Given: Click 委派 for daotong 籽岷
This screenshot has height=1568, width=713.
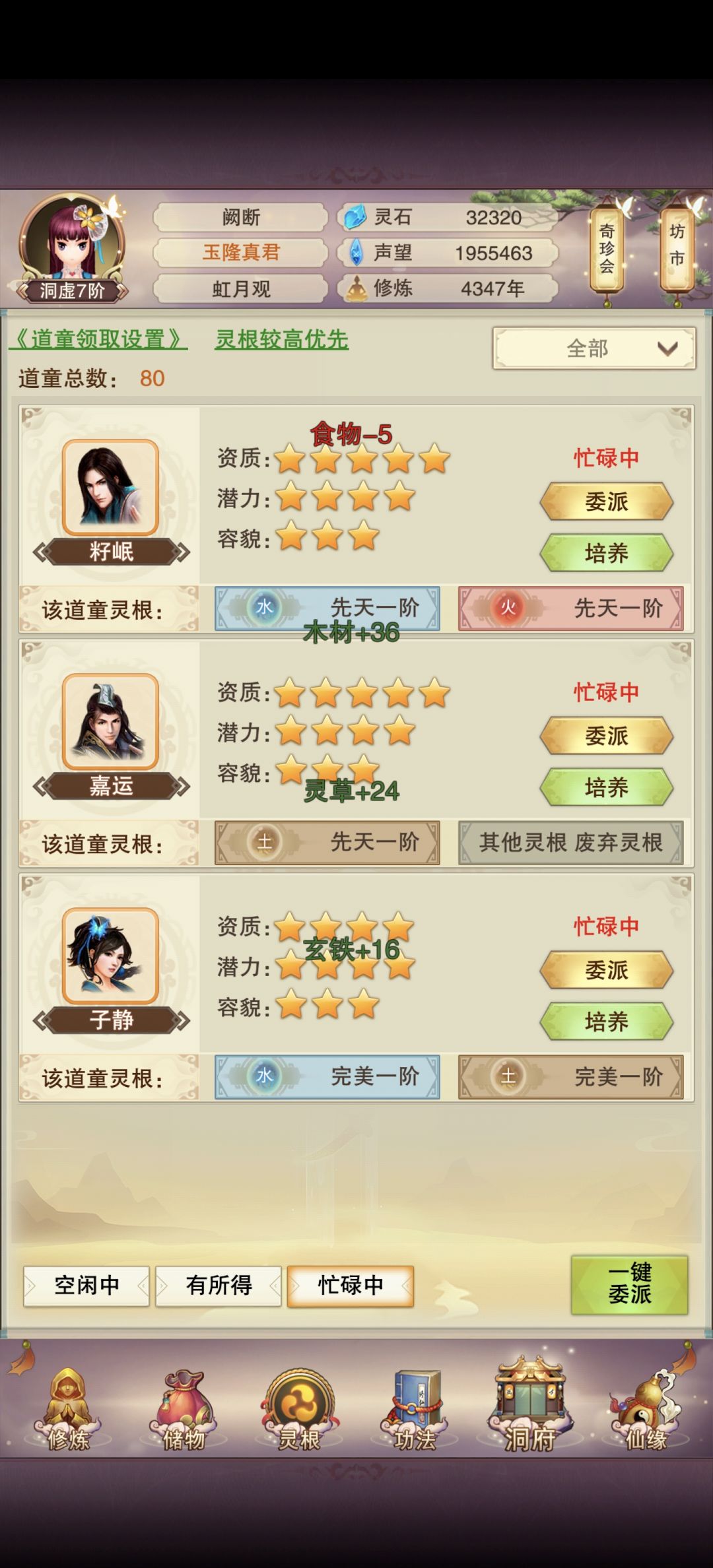Looking at the screenshot, I should (605, 502).
